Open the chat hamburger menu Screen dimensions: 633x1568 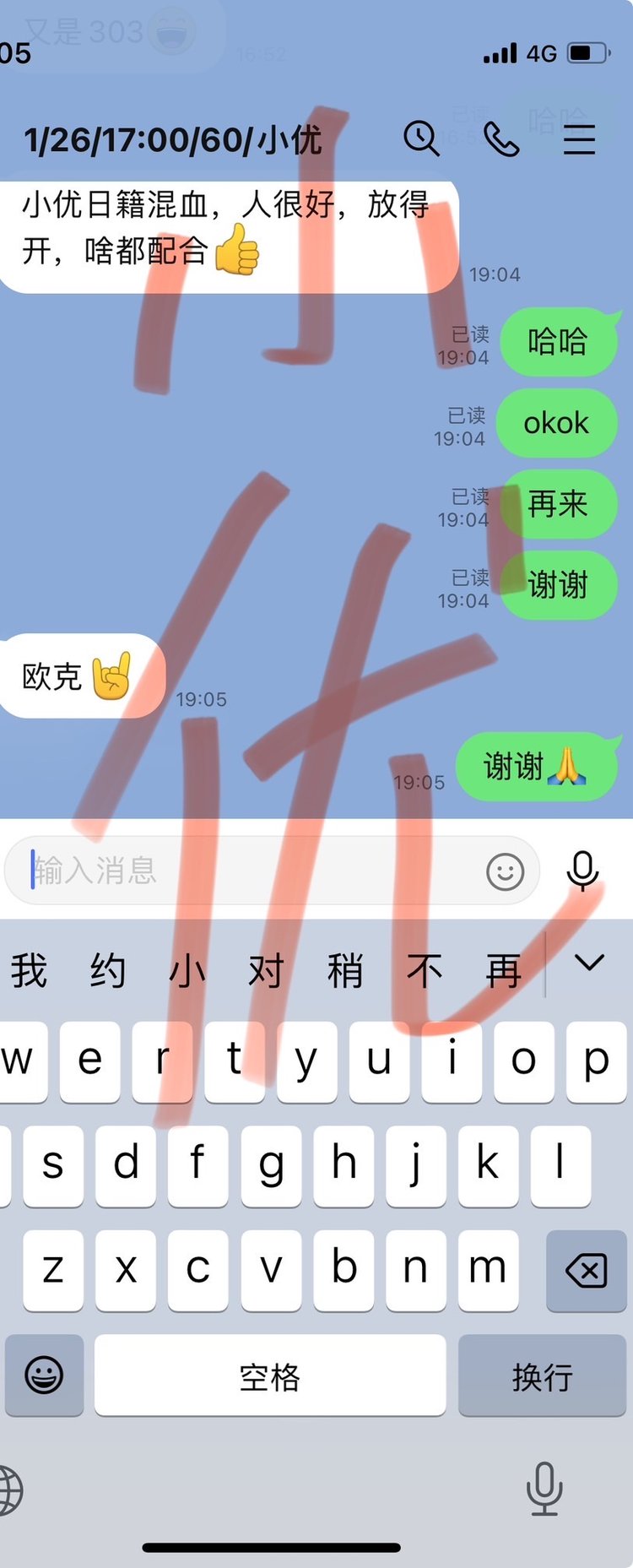click(579, 138)
